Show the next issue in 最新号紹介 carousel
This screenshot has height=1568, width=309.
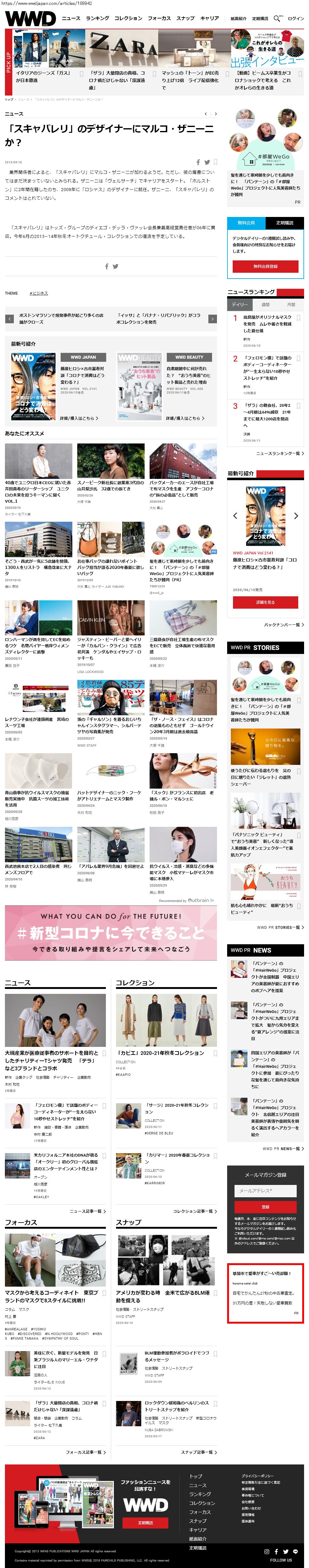pos(296,516)
